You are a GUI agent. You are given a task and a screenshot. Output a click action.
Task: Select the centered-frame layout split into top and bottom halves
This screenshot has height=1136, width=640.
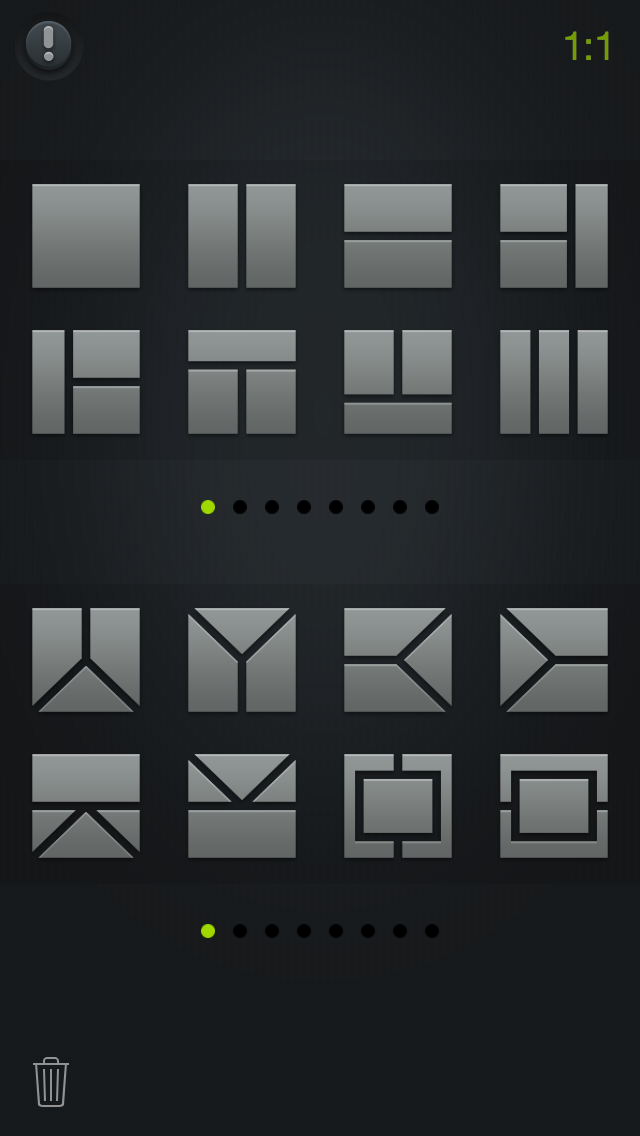coord(554,806)
